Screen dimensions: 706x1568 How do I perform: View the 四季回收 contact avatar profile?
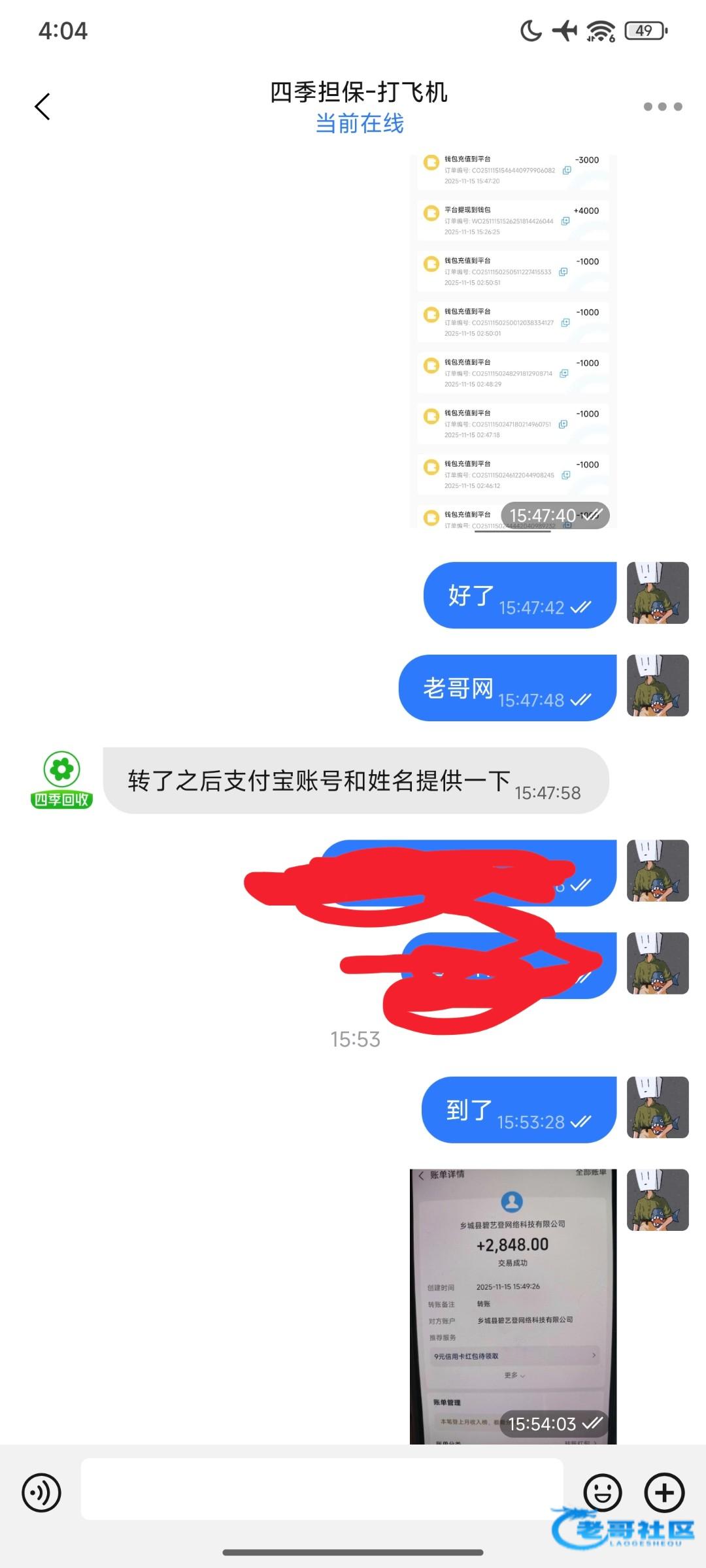(61, 780)
